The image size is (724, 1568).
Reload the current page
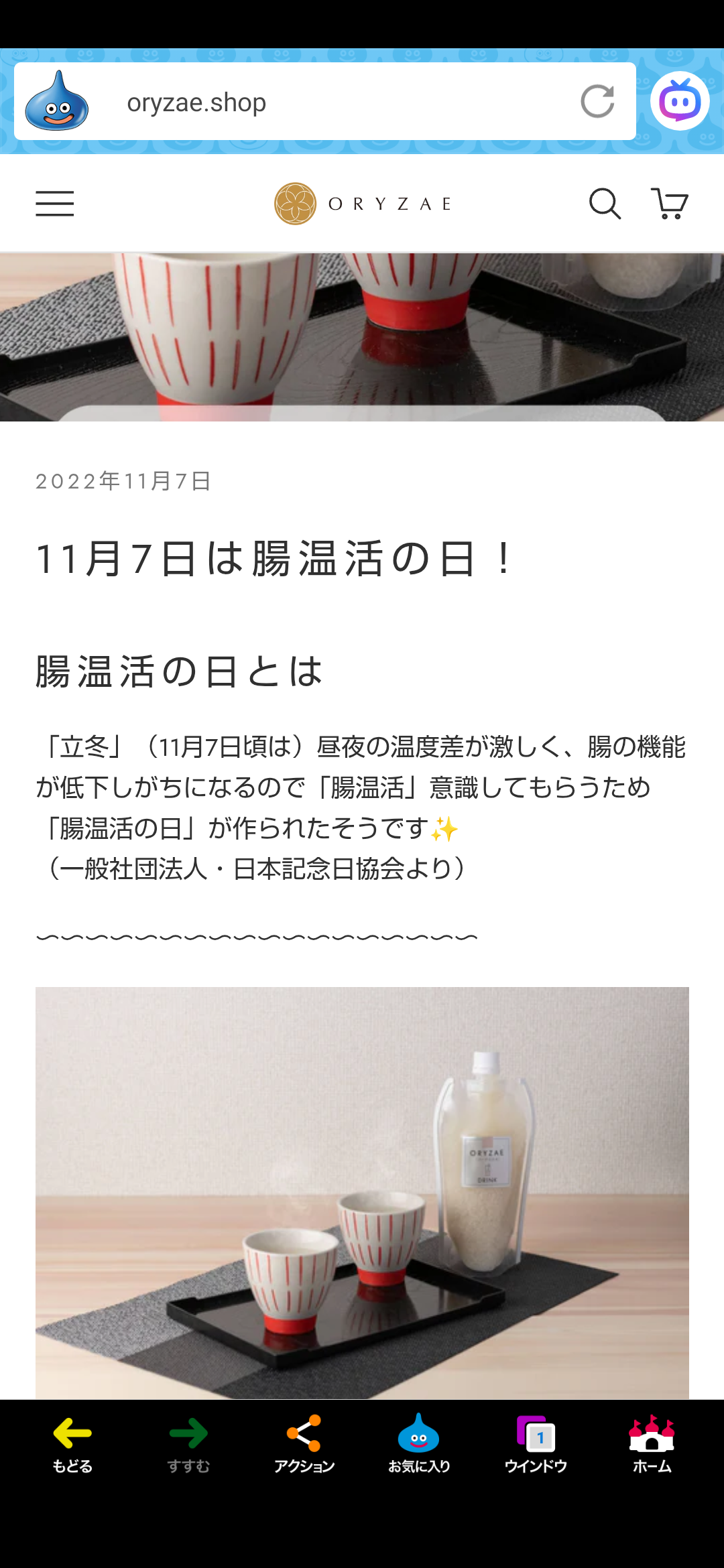pyautogui.click(x=597, y=102)
